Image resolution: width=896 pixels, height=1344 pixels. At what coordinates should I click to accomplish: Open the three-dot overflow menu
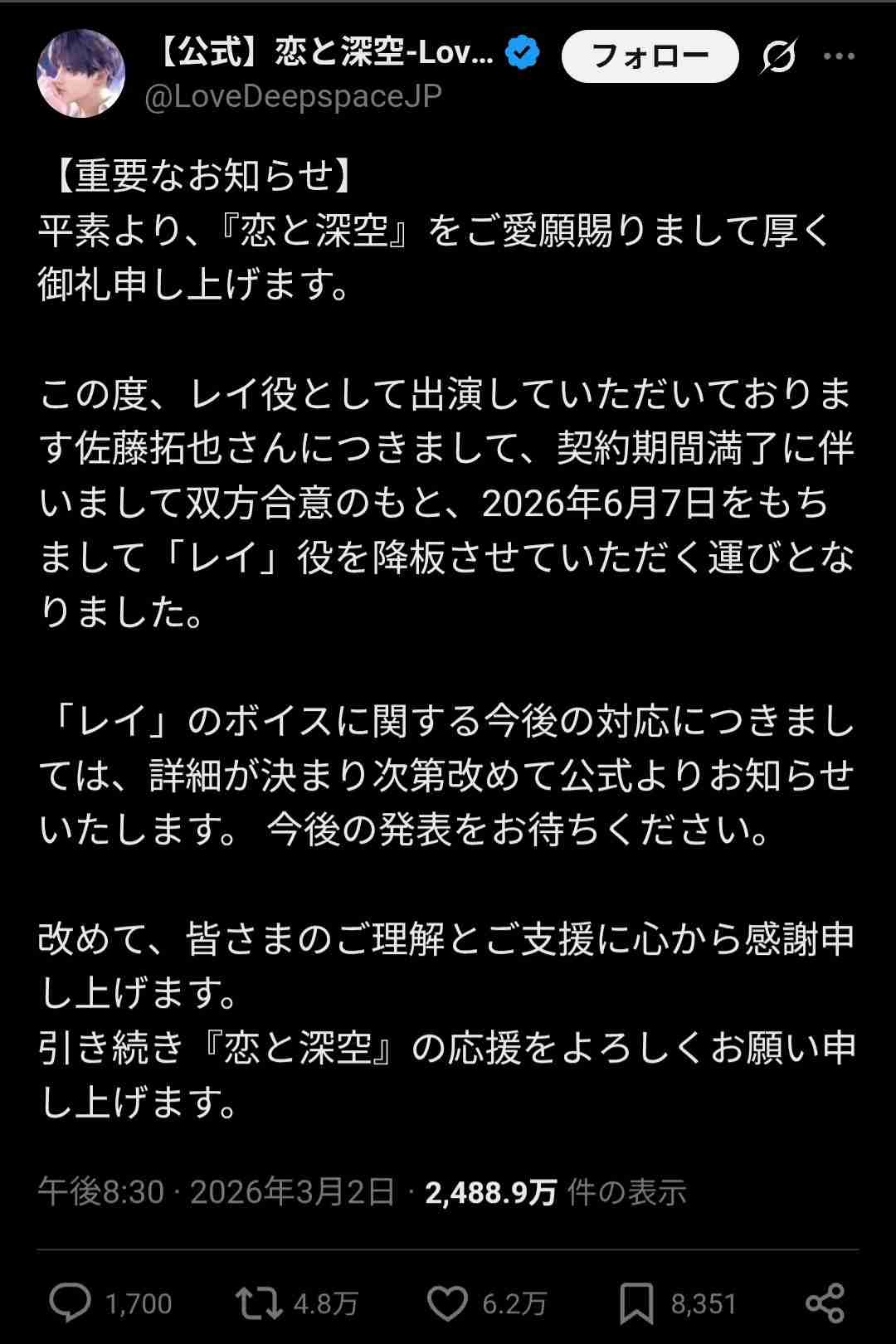point(839,56)
